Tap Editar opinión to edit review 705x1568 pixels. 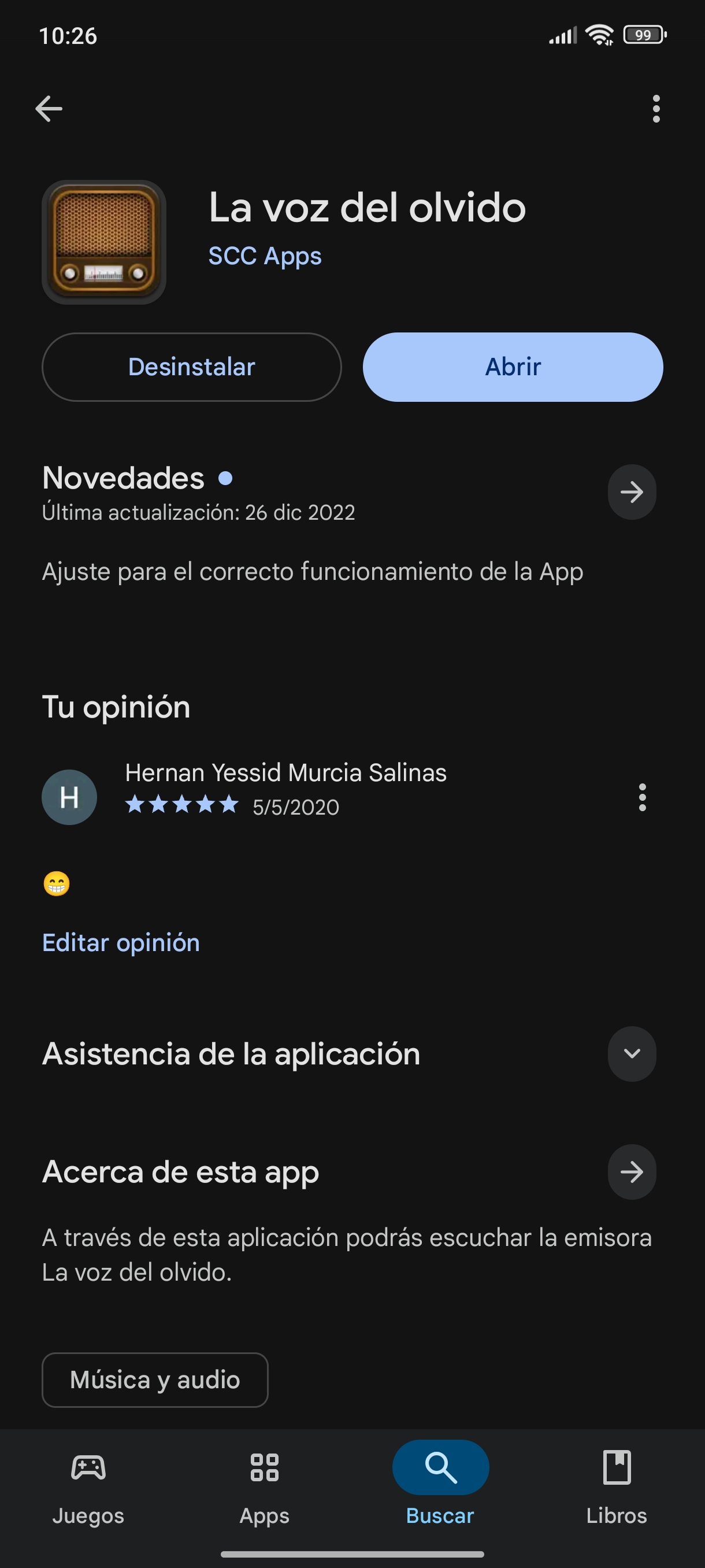pyautogui.click(x=120, y=942)
